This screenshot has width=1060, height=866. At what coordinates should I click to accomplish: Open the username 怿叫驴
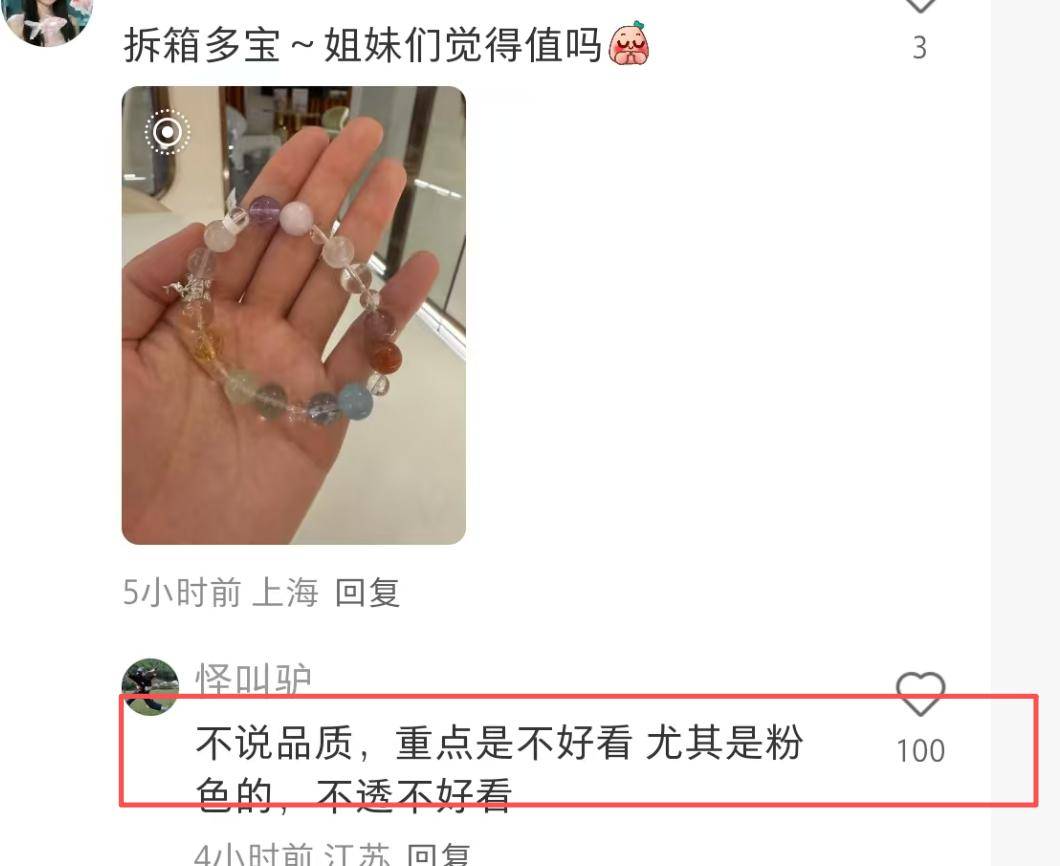point(253,679)
